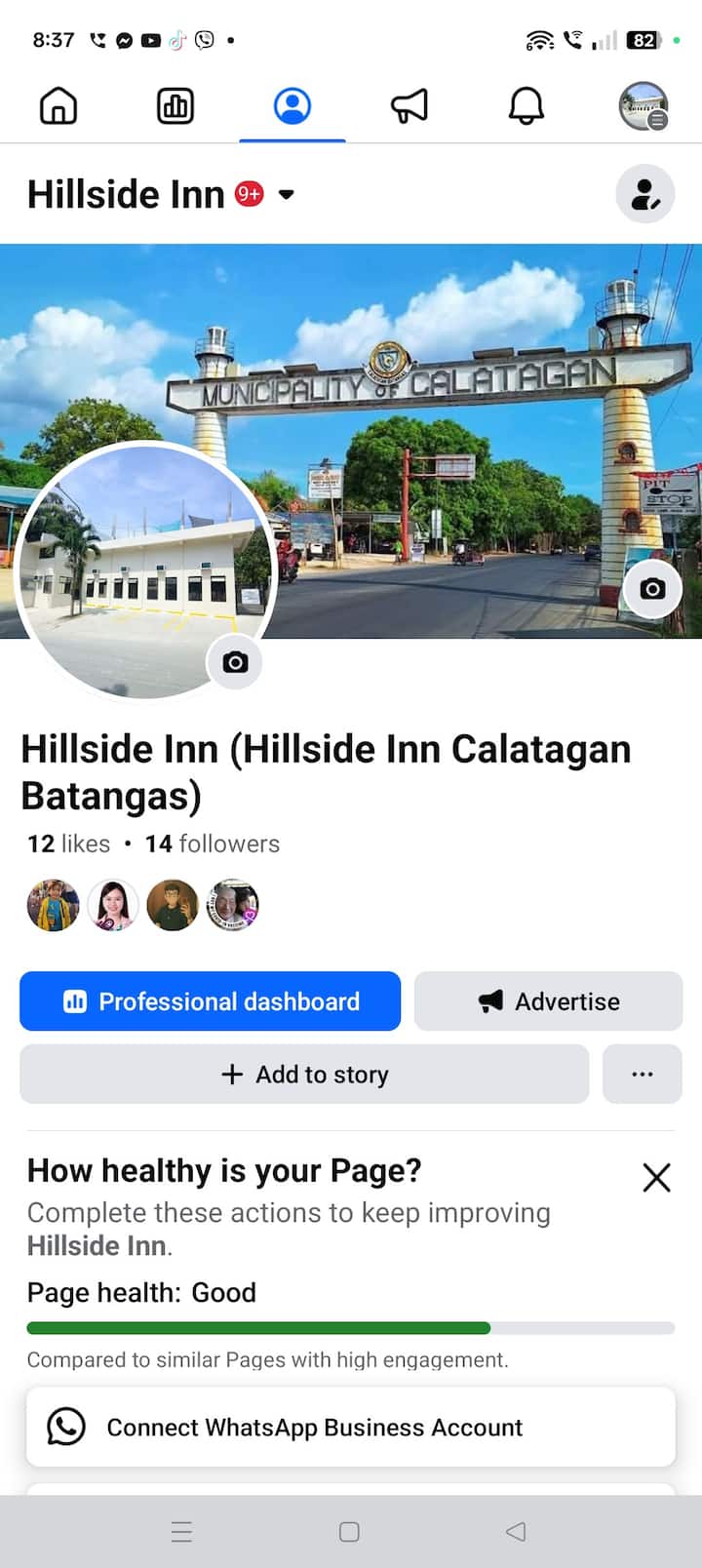Image resolution: width=702 pixels, height=1568 pixels.
Task: Open the Professional dashboard
Action: (x=211, y=1001)
